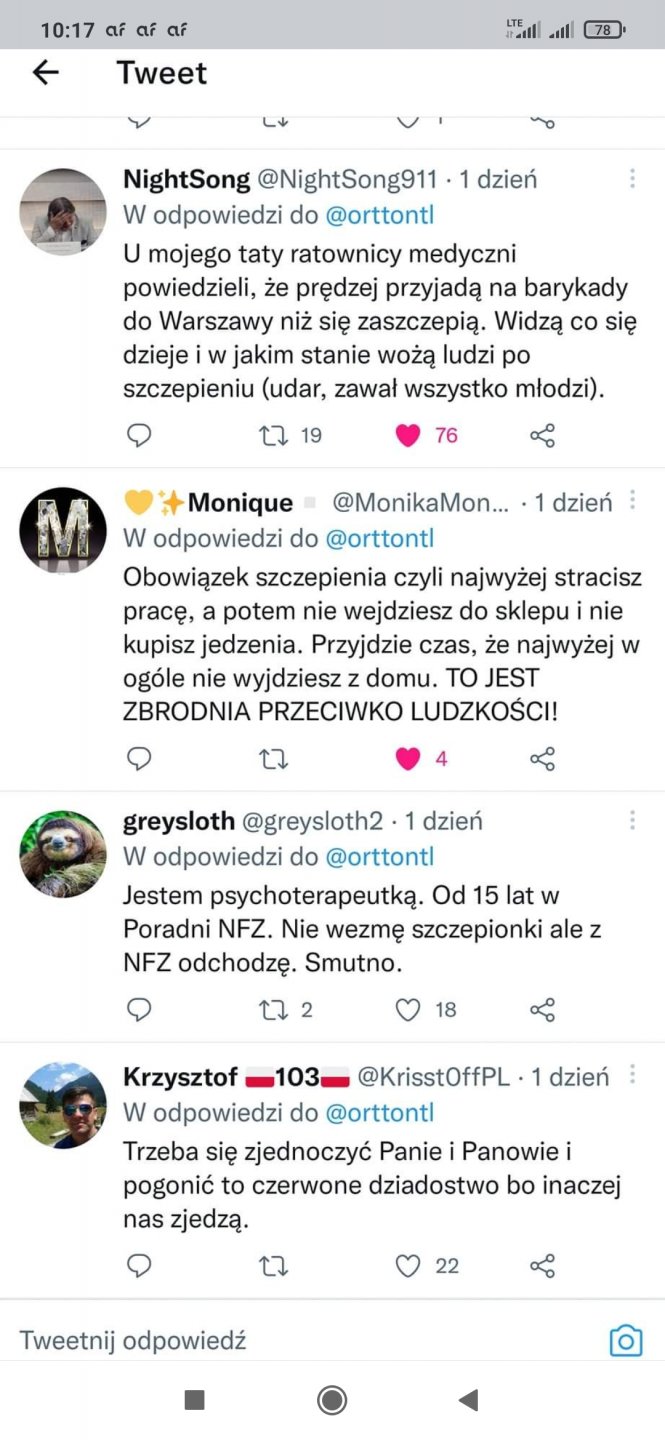665x1440 pixels.
Task: Like greysloth's tweet
Action: [x=408, y=1010]
